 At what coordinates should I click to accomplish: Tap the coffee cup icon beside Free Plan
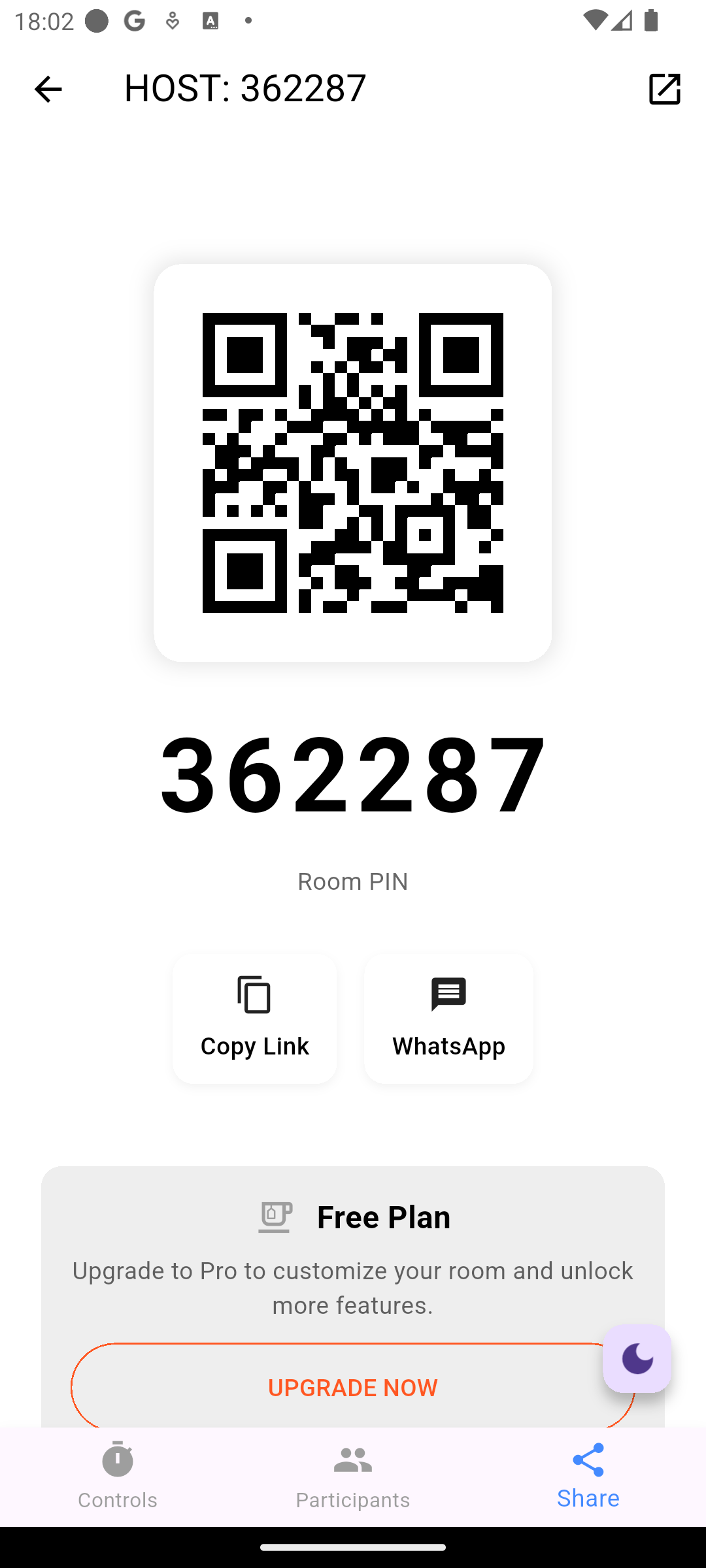click(275, 1217)
